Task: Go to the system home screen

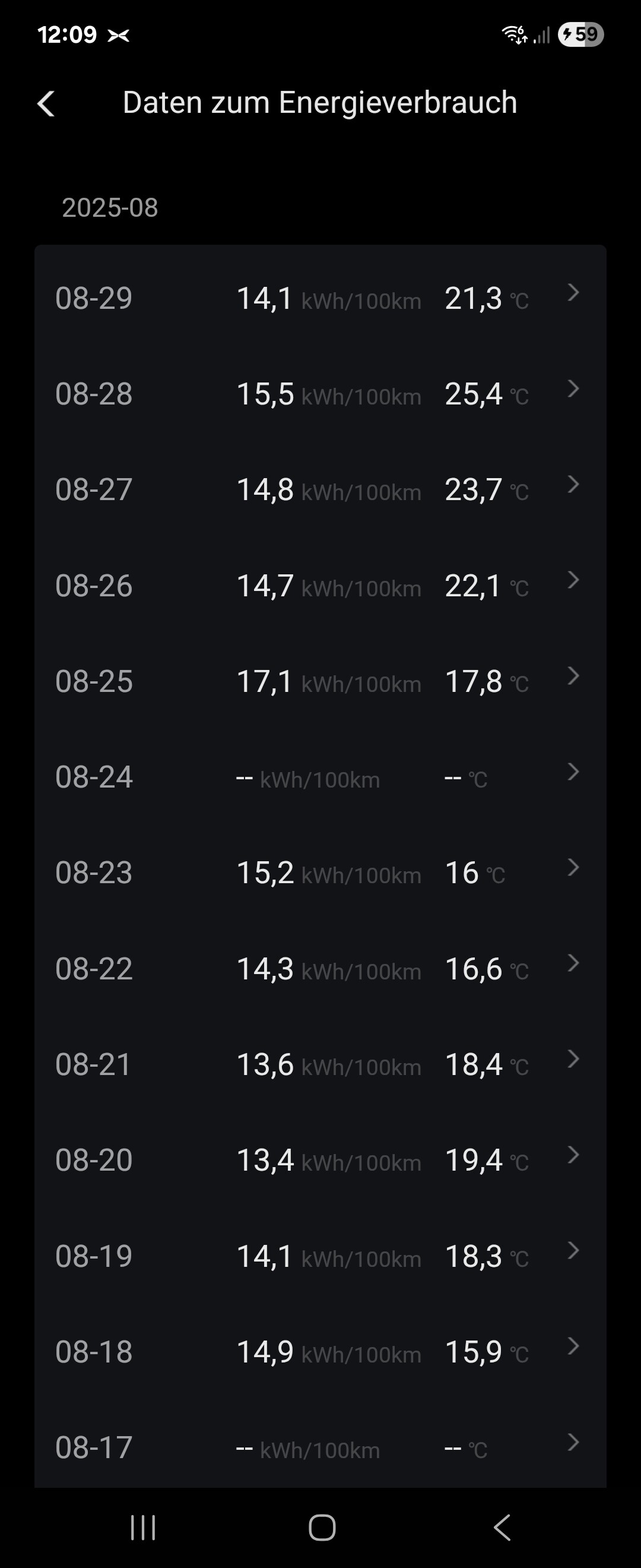Action: pos(322,1527)
